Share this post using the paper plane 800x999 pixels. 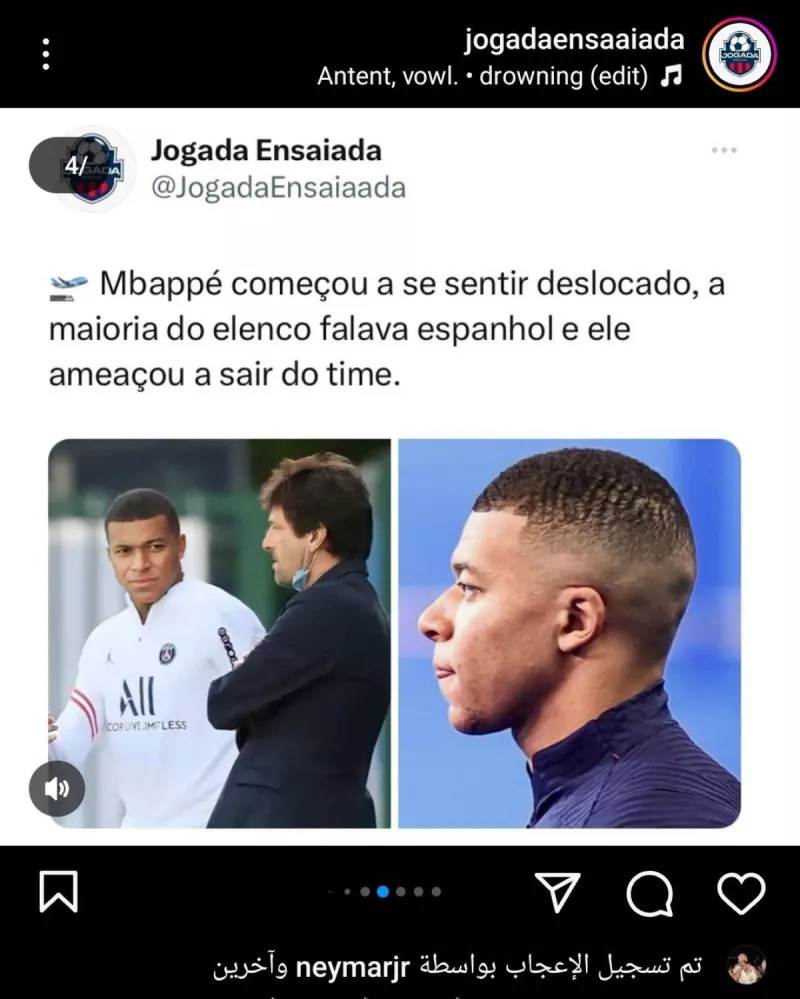point(555,889)
